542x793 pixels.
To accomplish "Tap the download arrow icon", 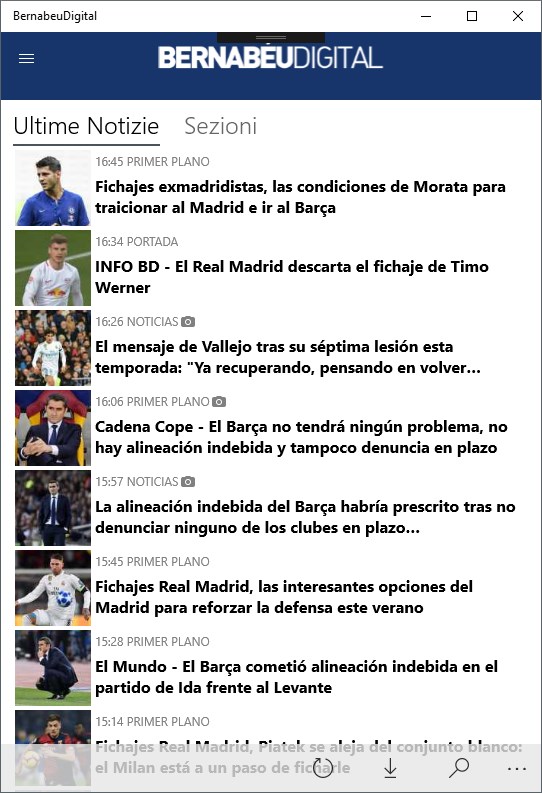I will click(x=390, y=768).
